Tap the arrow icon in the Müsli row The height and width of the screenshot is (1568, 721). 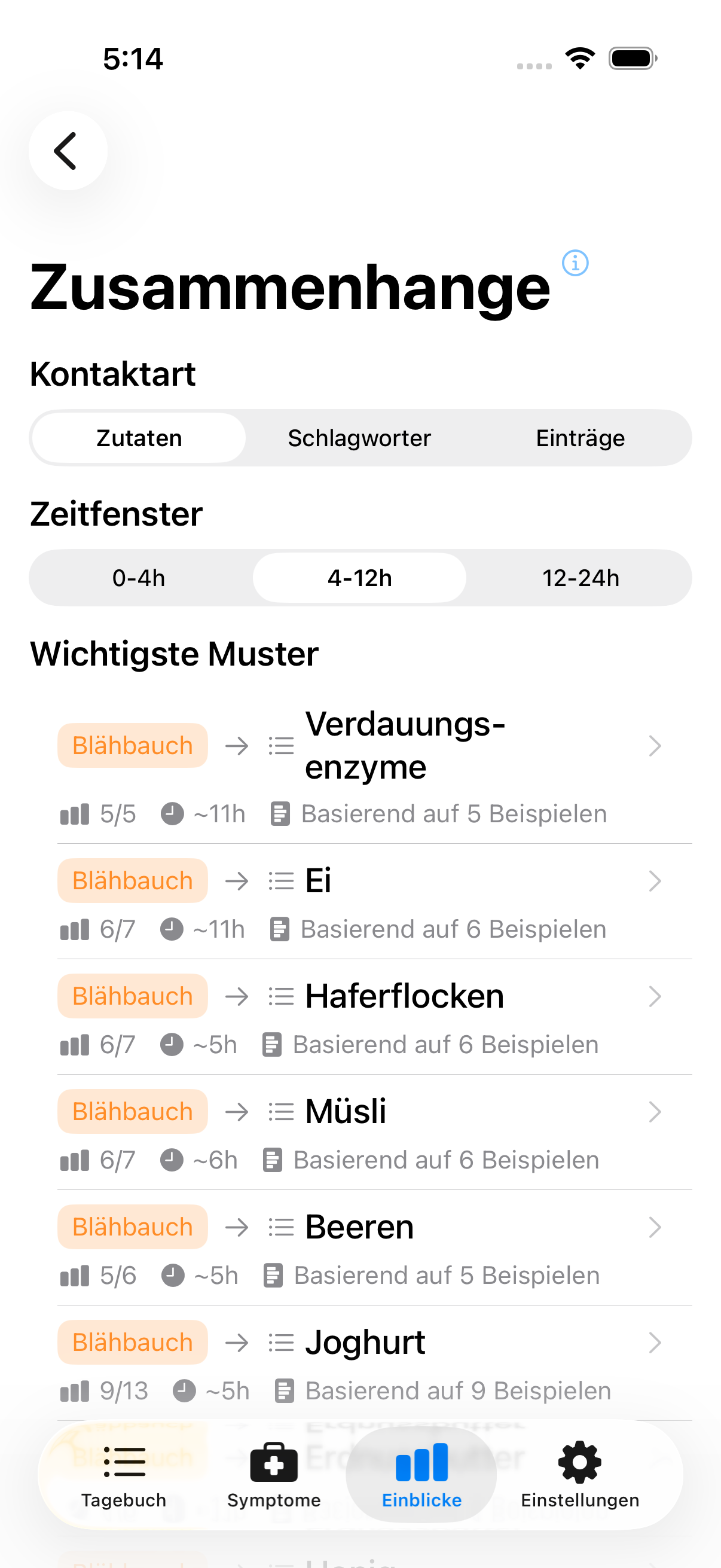[x=237, y=1112]
